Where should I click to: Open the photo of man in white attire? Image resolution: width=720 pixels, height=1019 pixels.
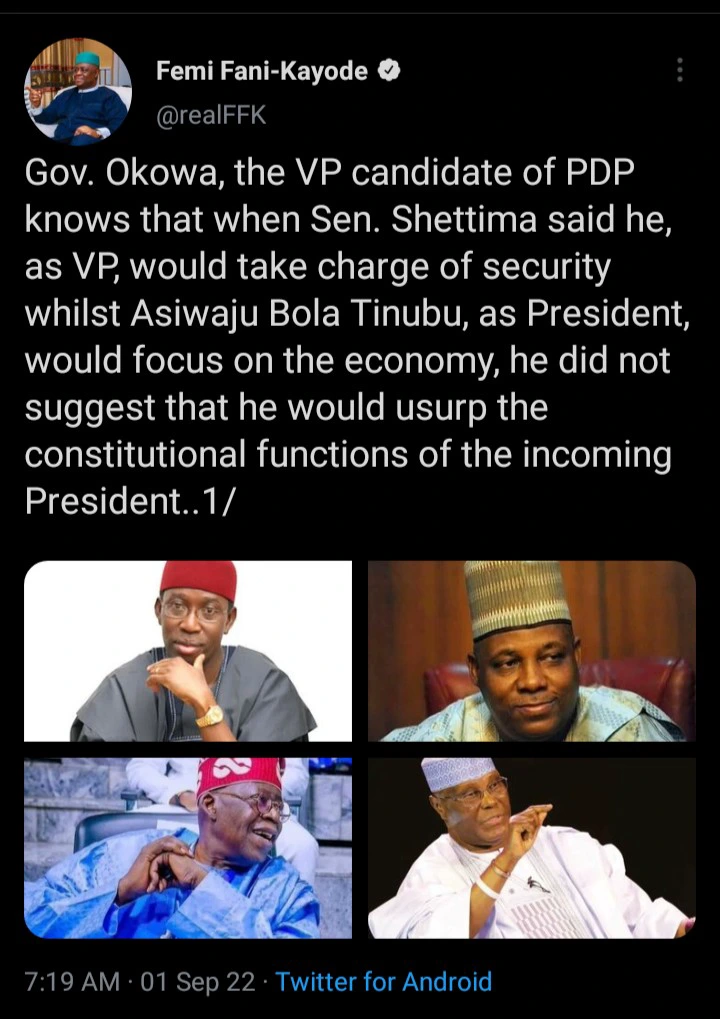point(531,848)
